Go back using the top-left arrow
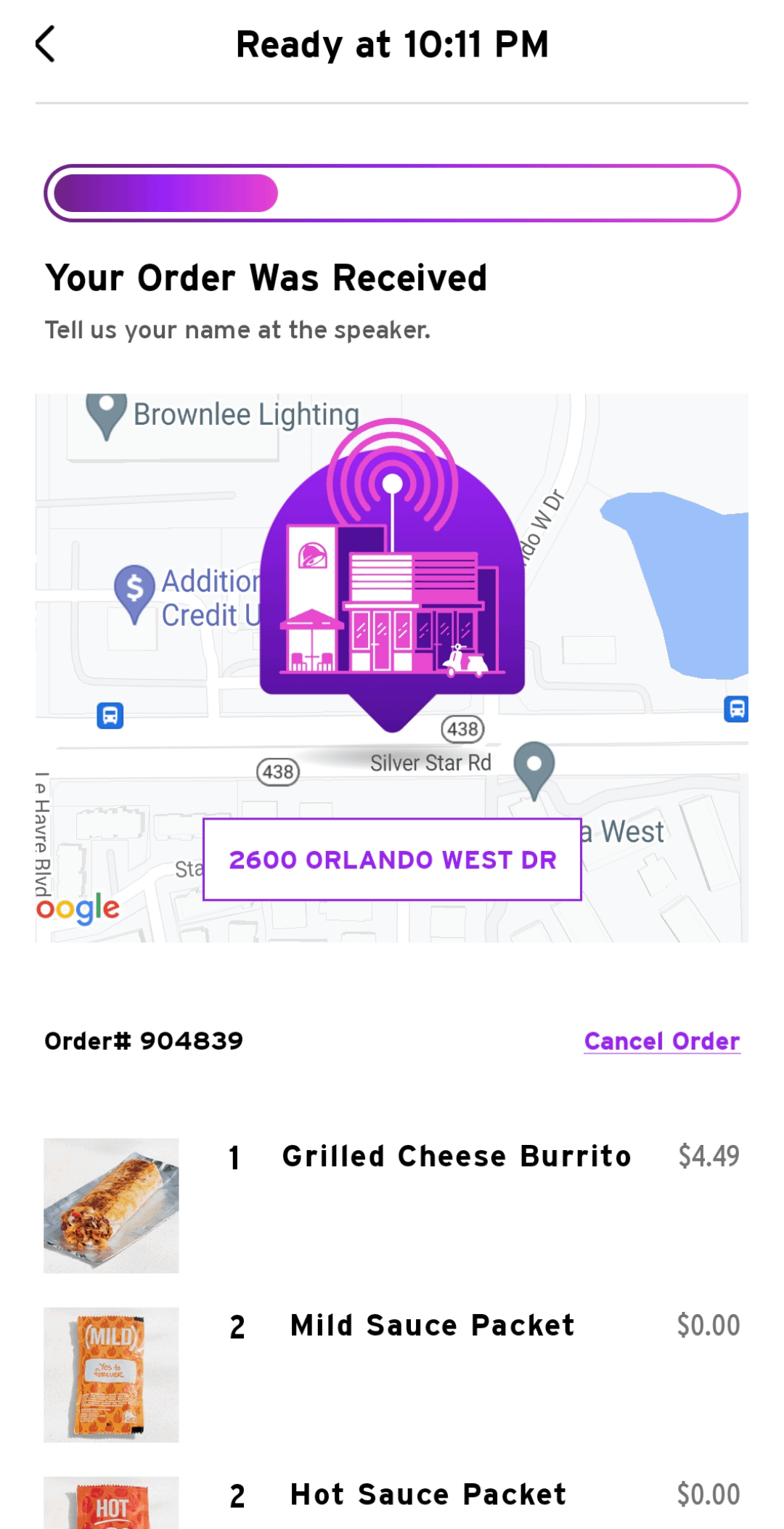Screen dimensions: 784x1529 [x=46, y=44]
